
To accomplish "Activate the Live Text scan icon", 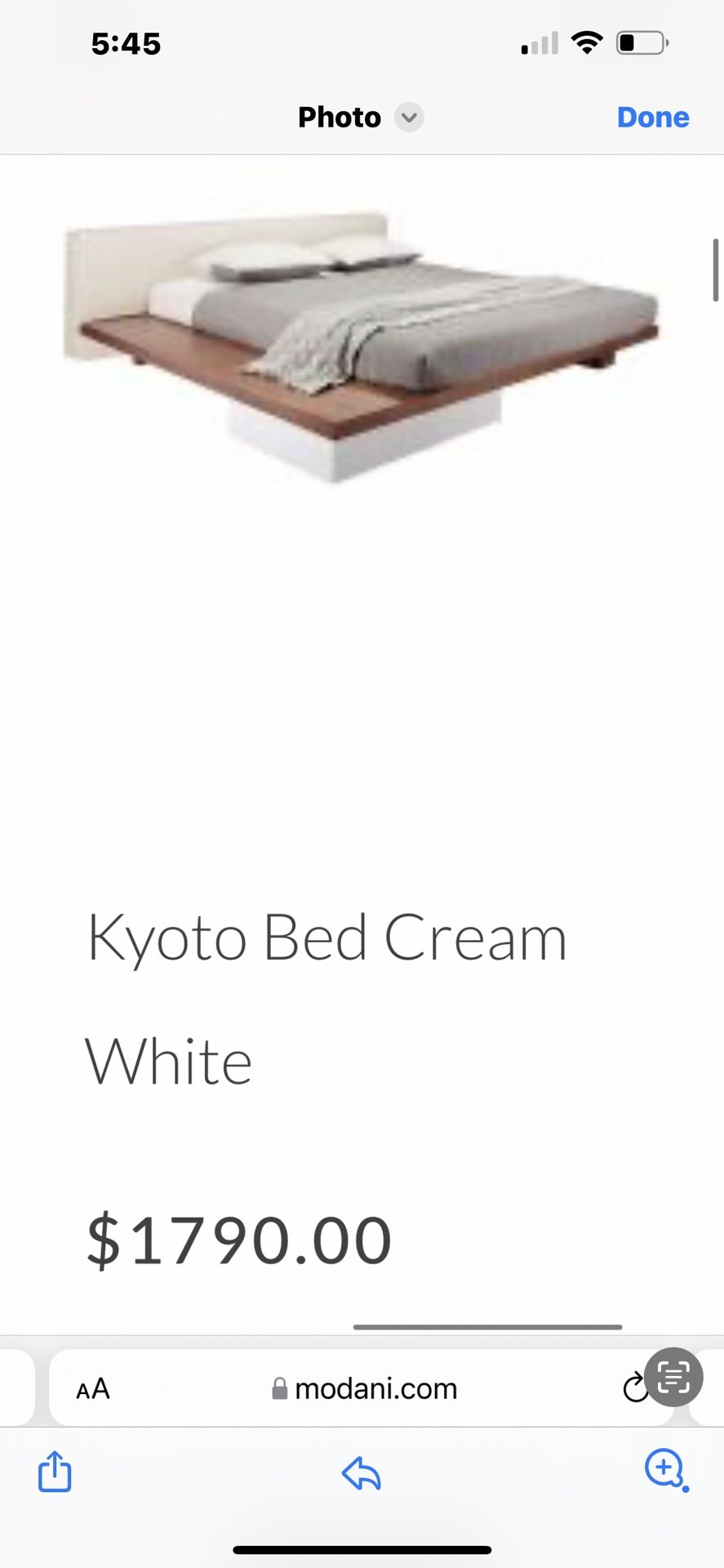I will (x=673, y=1377).
